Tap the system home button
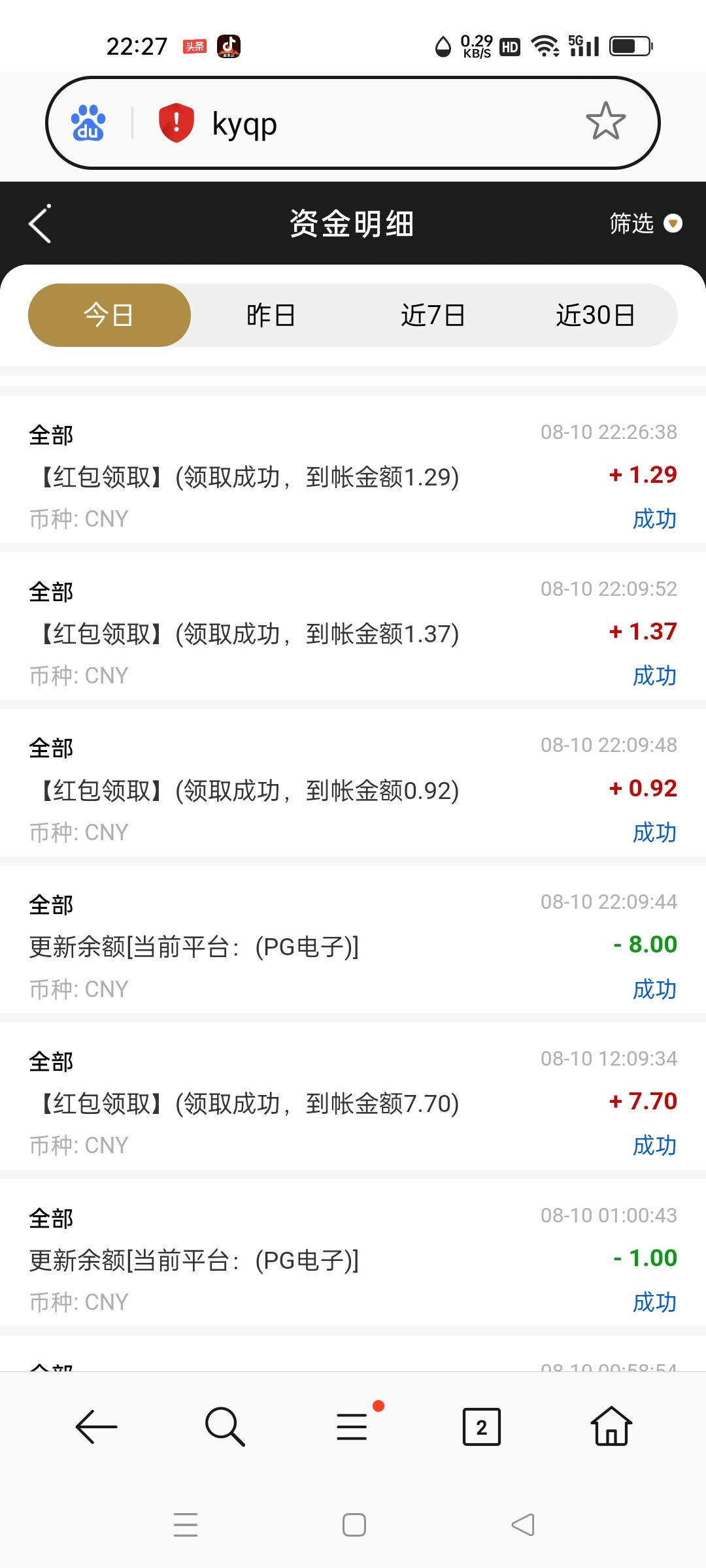 click(x=354, y=1525)
